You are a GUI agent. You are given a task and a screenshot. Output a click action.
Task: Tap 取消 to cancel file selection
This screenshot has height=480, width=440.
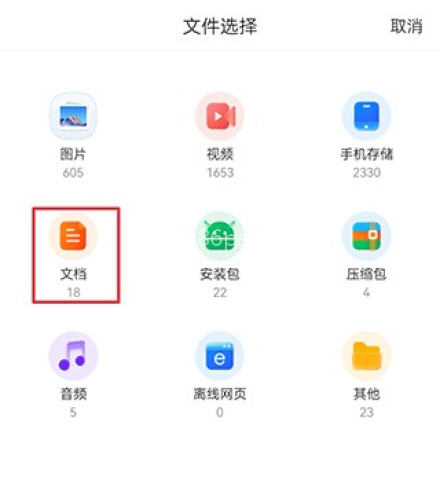[406, 26]
